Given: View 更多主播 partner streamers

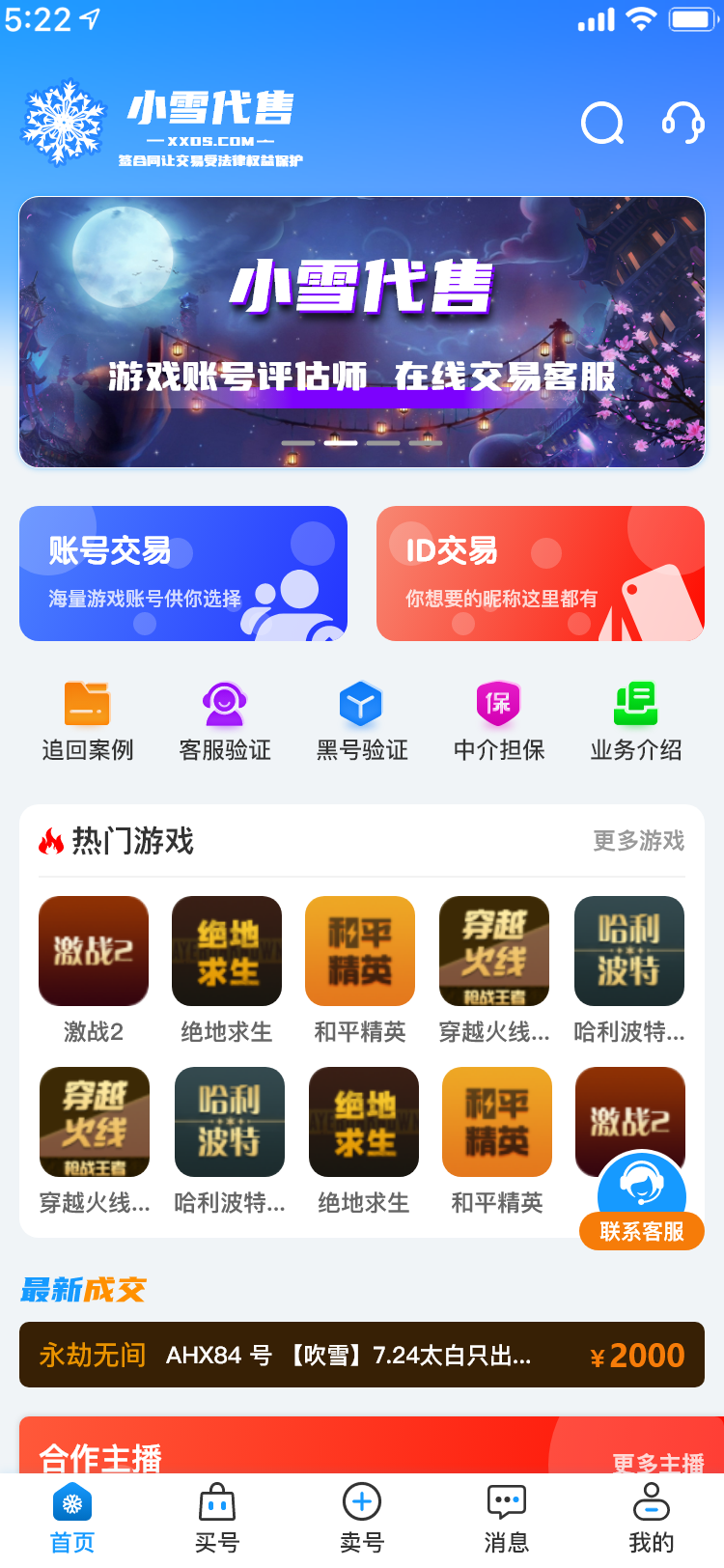Looking at the screenshot, I should pos(657,1462).
